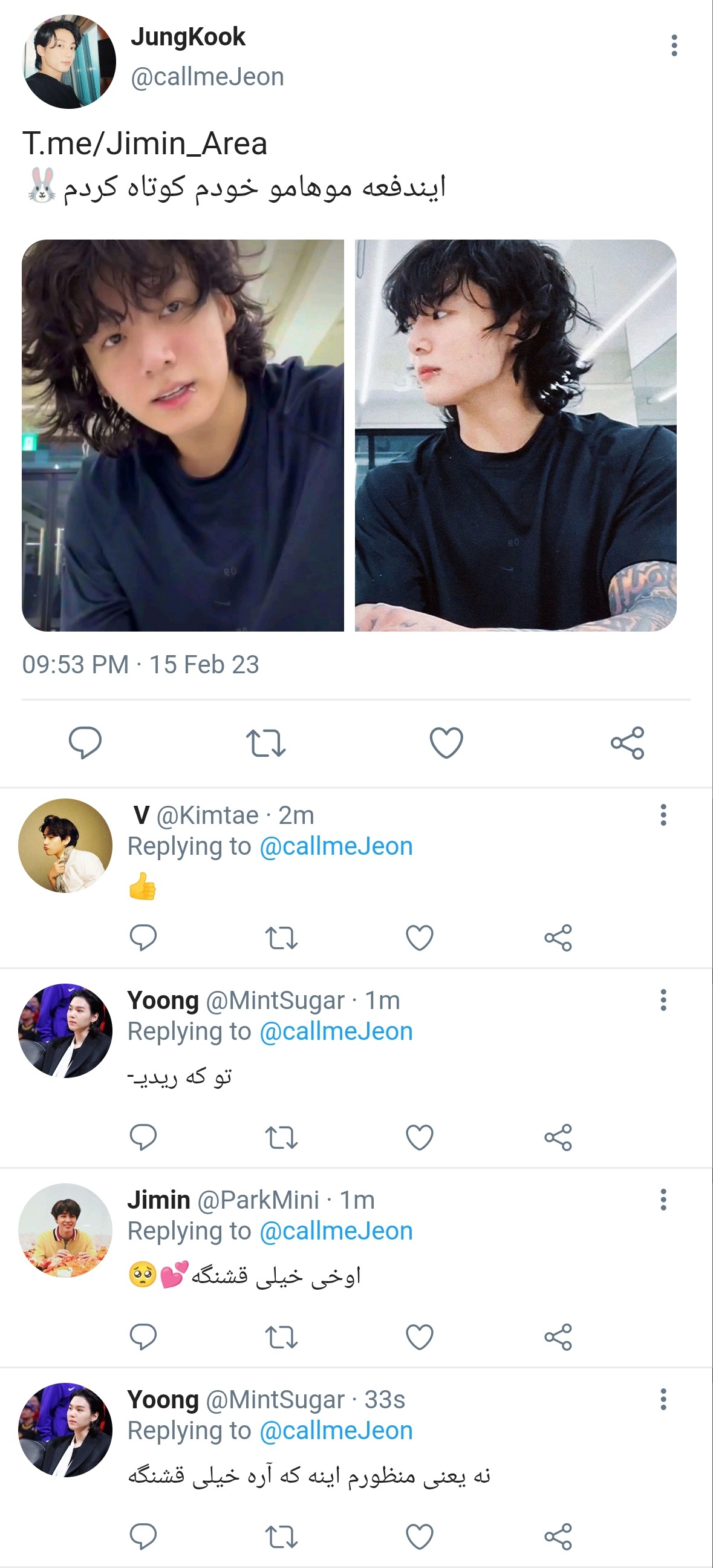Like Jimin's reply

point(419,1337)
